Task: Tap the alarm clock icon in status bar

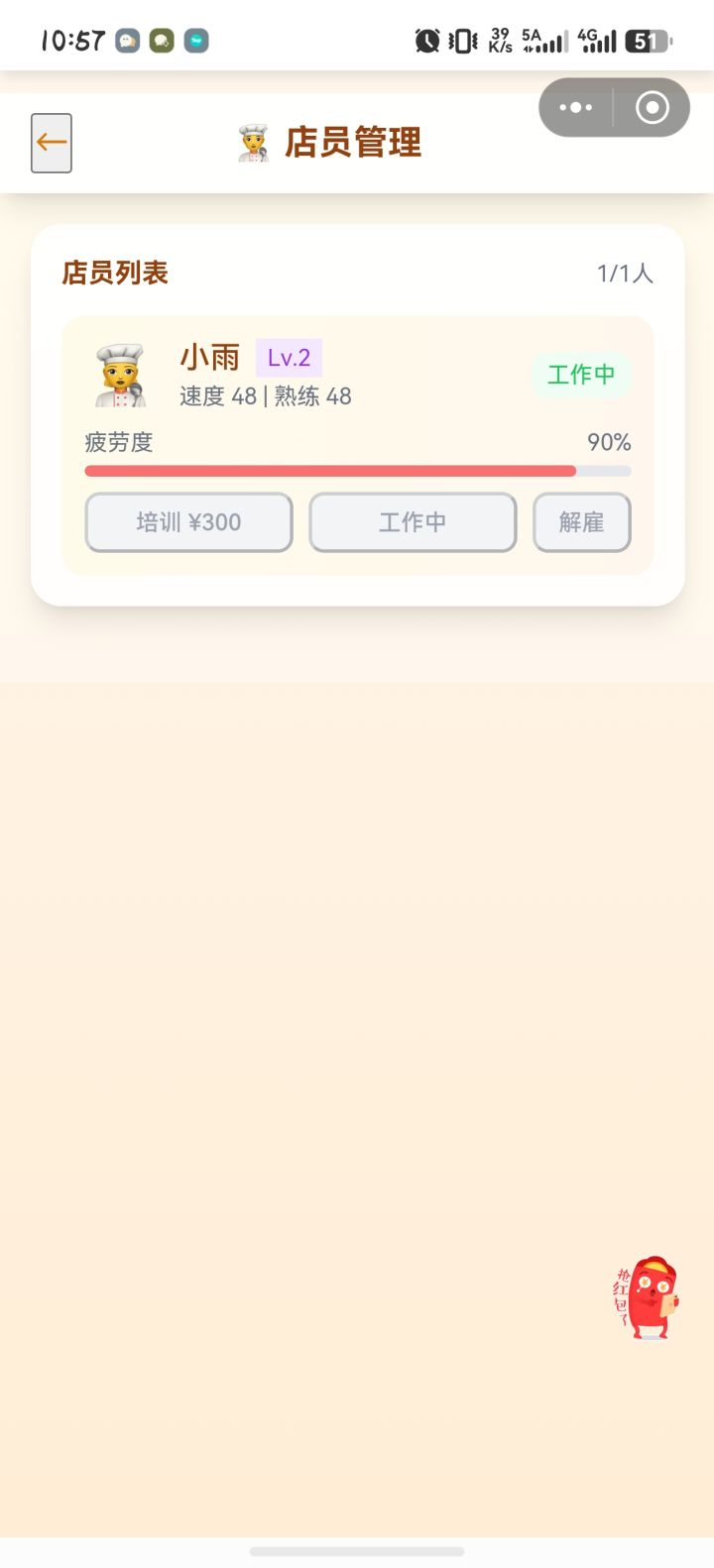Action: 426,40
